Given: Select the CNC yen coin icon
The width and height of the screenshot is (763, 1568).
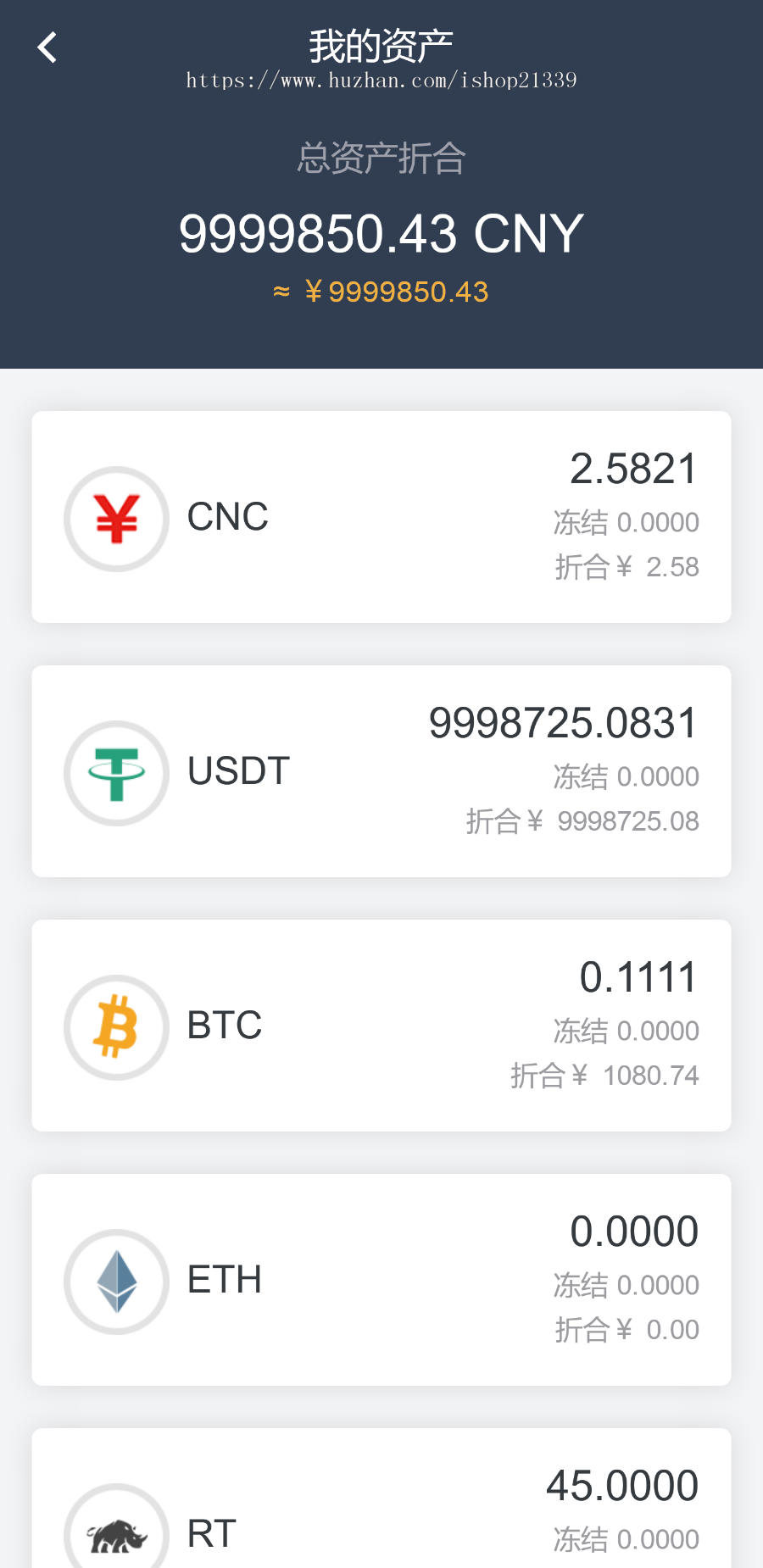Looking at the screenshot, I should [116, 519].
